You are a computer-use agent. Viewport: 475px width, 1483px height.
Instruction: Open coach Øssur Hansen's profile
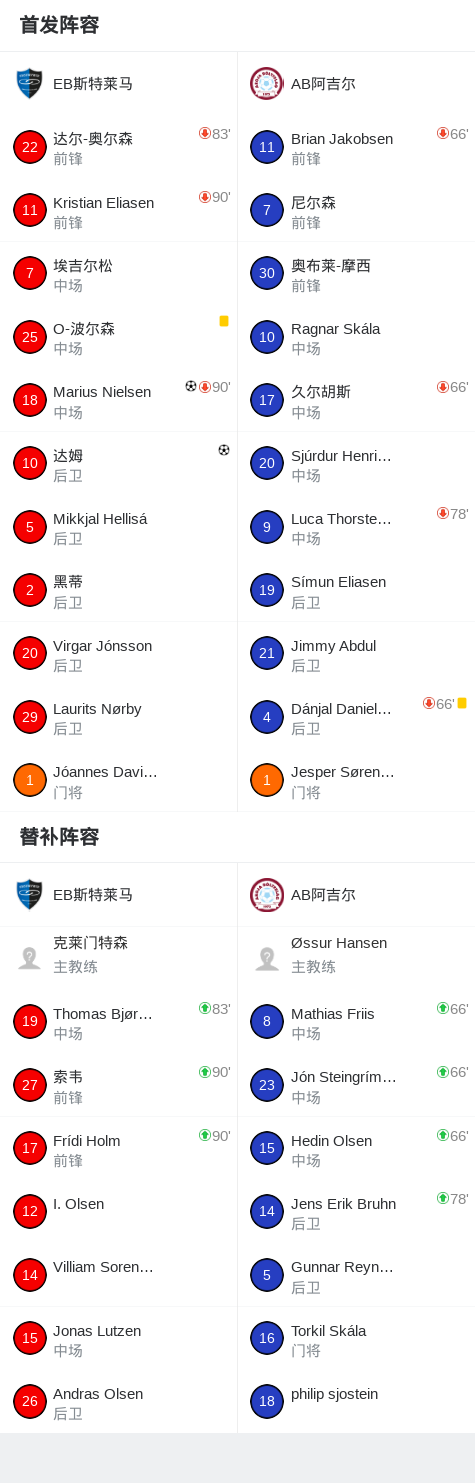point(356,957)
